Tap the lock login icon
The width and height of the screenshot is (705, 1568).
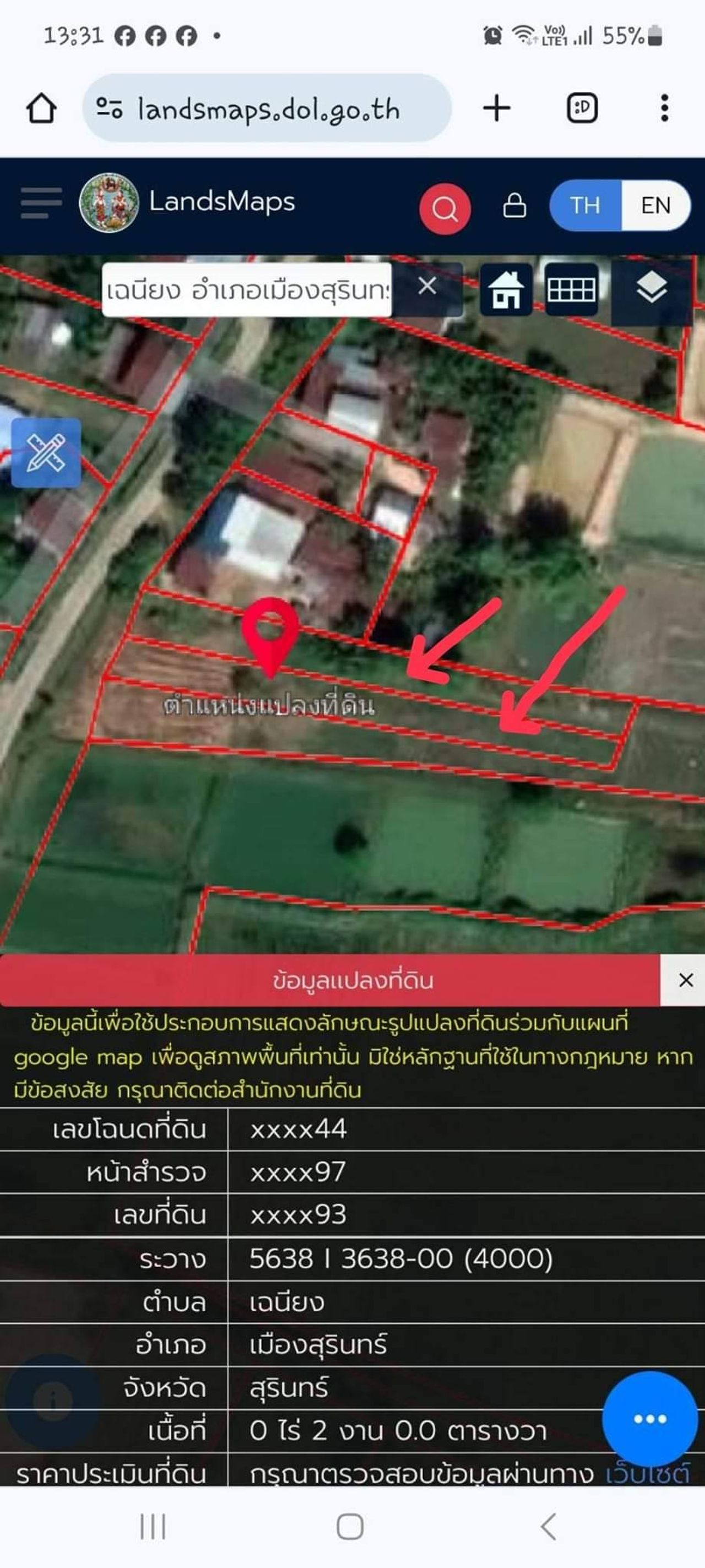[x=514, y=206]
